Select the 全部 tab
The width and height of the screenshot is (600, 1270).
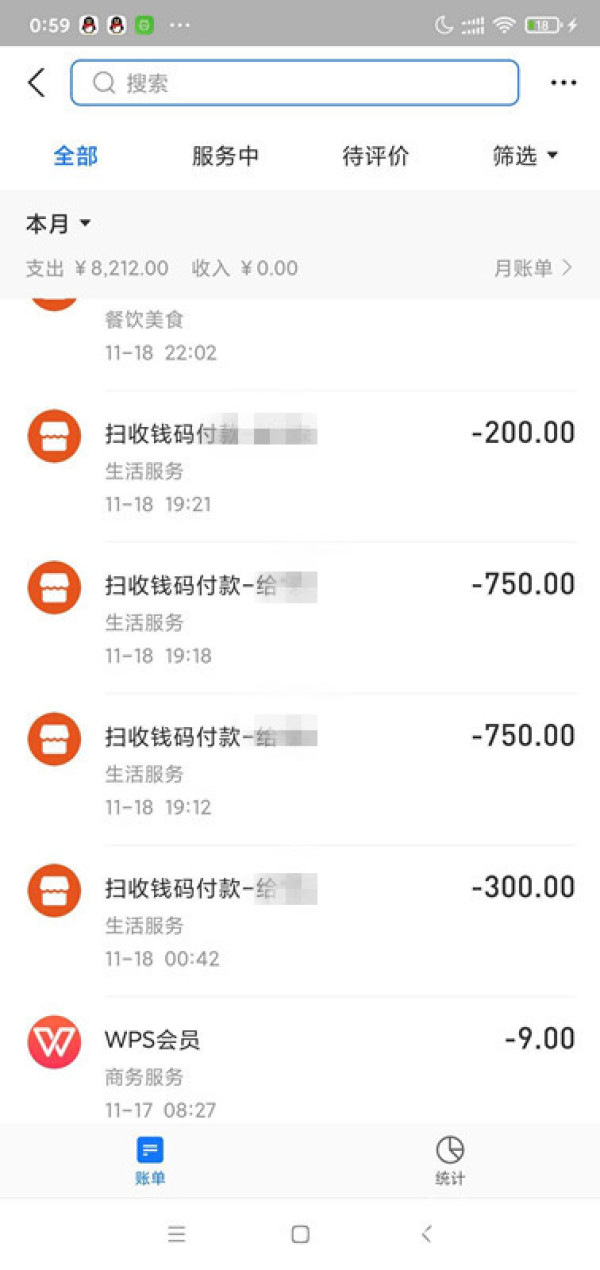point(76,156)
